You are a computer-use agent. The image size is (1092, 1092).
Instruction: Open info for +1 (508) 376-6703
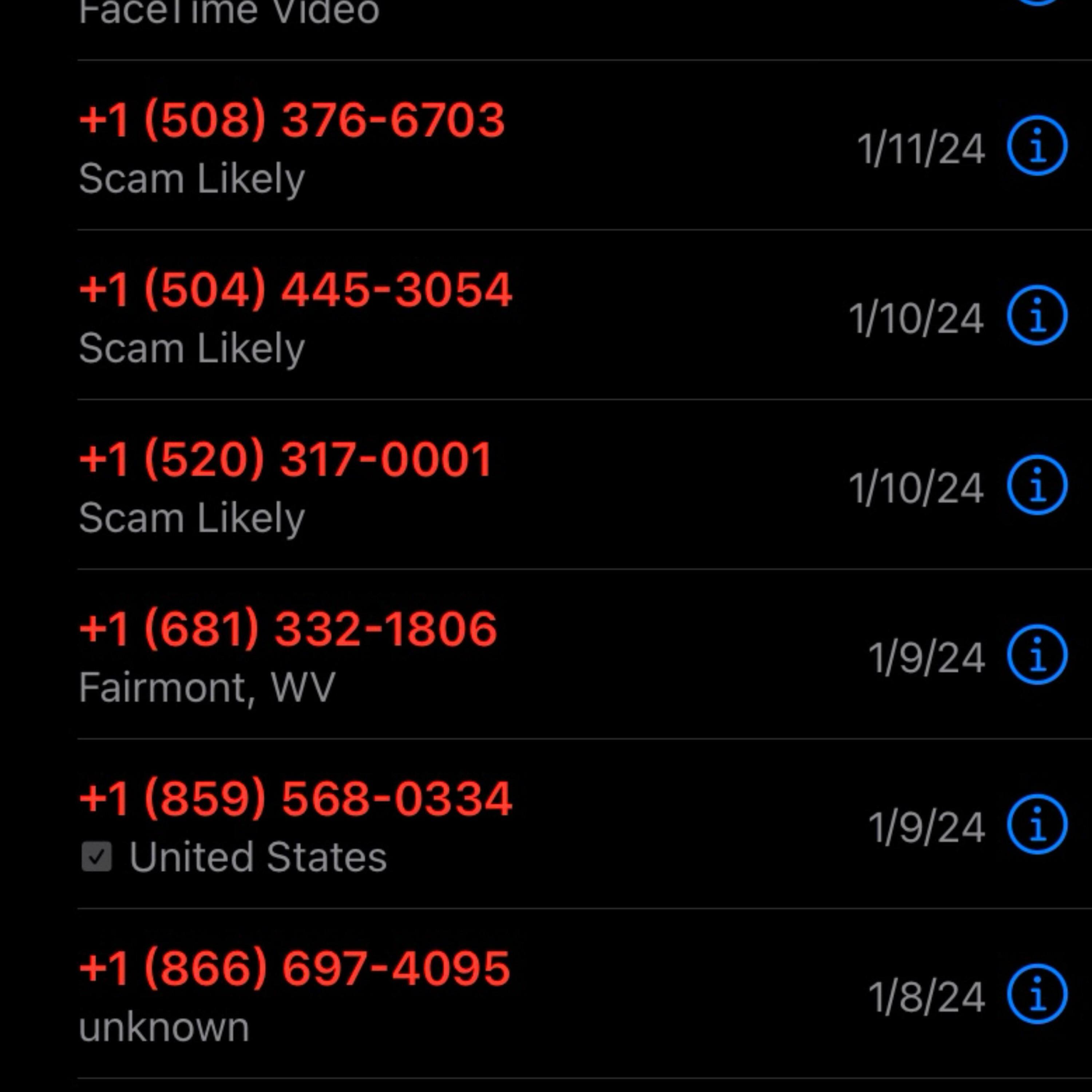[1037, 146]
